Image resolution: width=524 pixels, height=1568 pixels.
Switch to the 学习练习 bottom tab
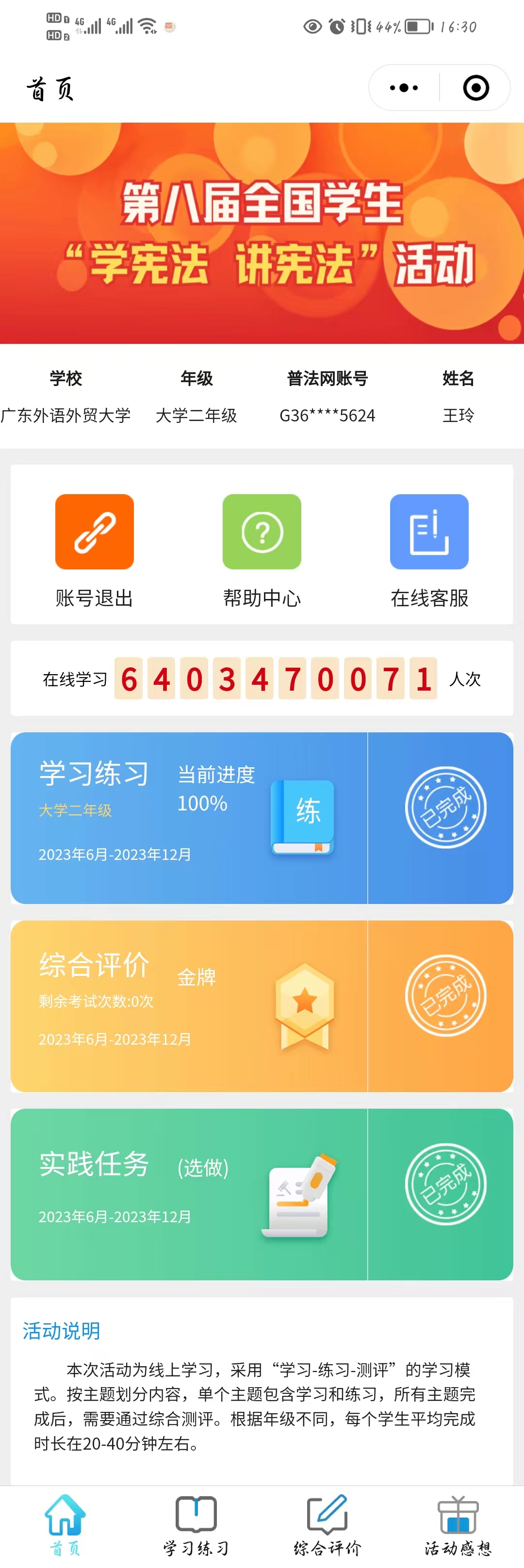click(x=196, y=1525)
